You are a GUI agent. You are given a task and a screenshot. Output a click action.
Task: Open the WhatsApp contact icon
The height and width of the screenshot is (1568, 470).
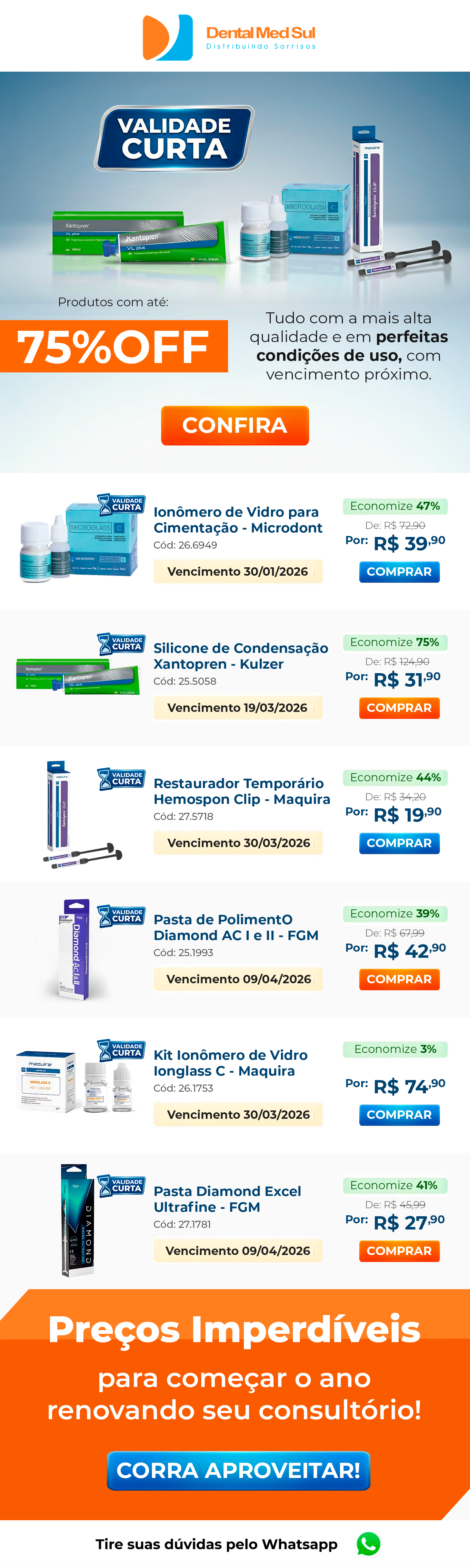[x=368, y=1544]
